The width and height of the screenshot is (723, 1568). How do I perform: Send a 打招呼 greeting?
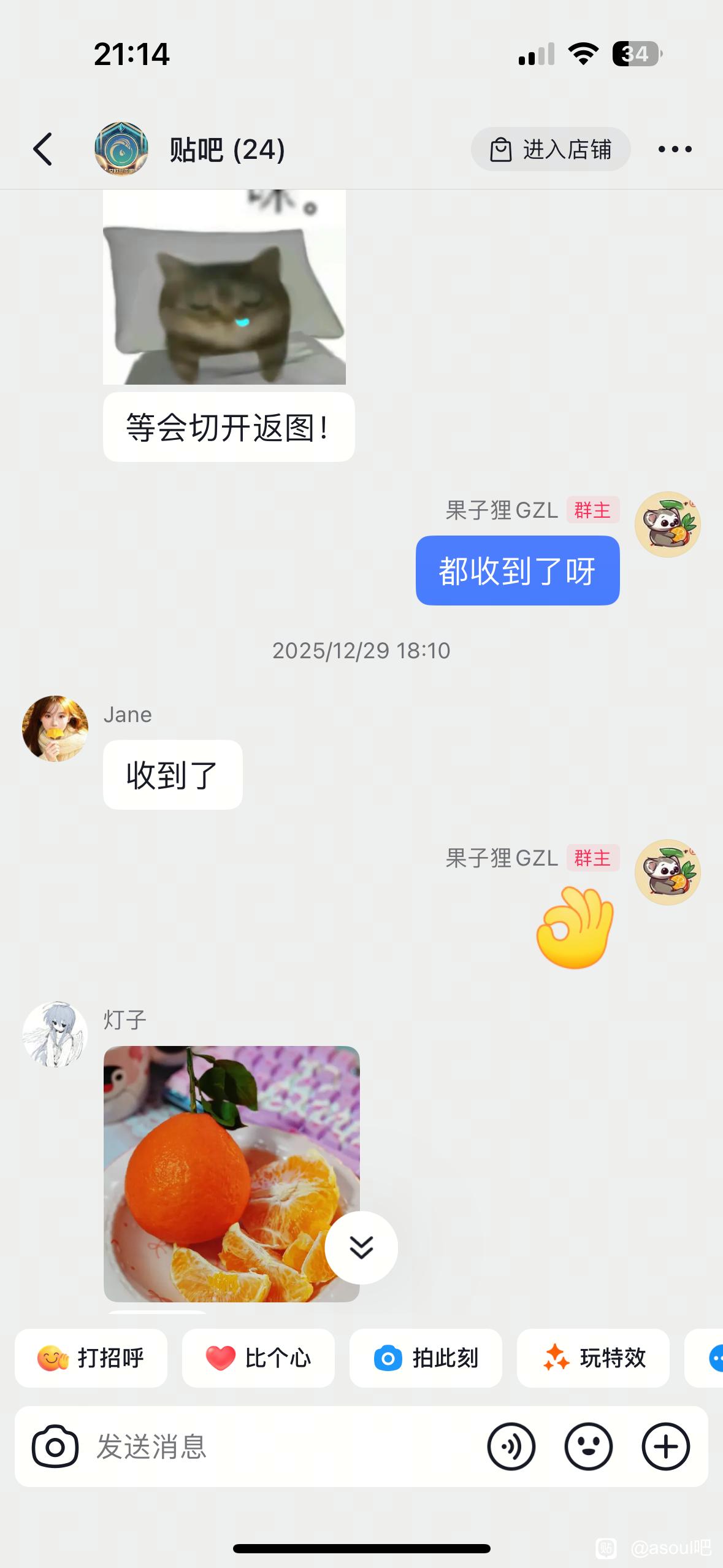(91, 1358)
